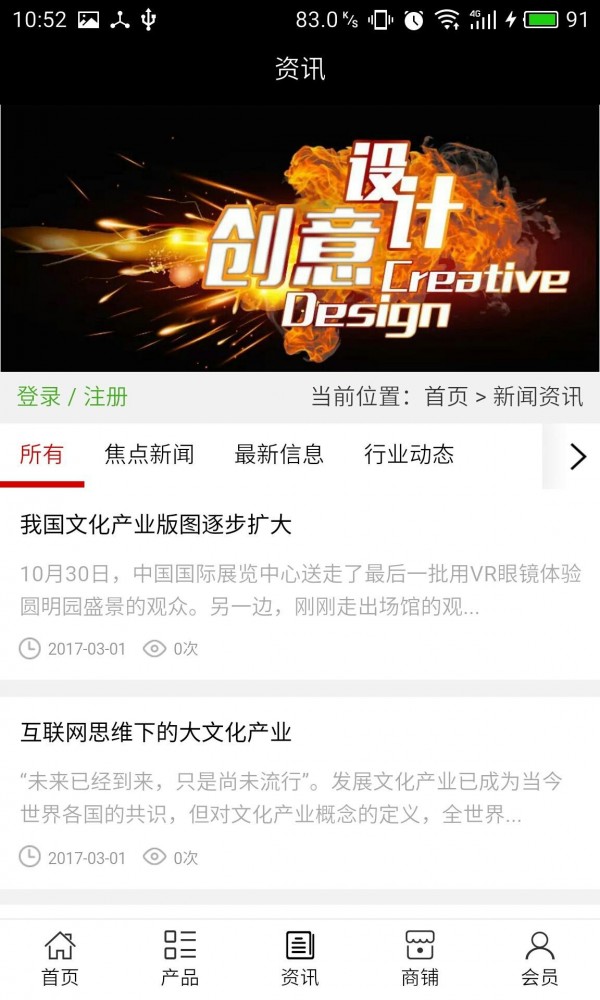The height and width of the screenshot is (1000, 600).
Task: Tap the right arrow for more tabs
Action: [577, 457]
